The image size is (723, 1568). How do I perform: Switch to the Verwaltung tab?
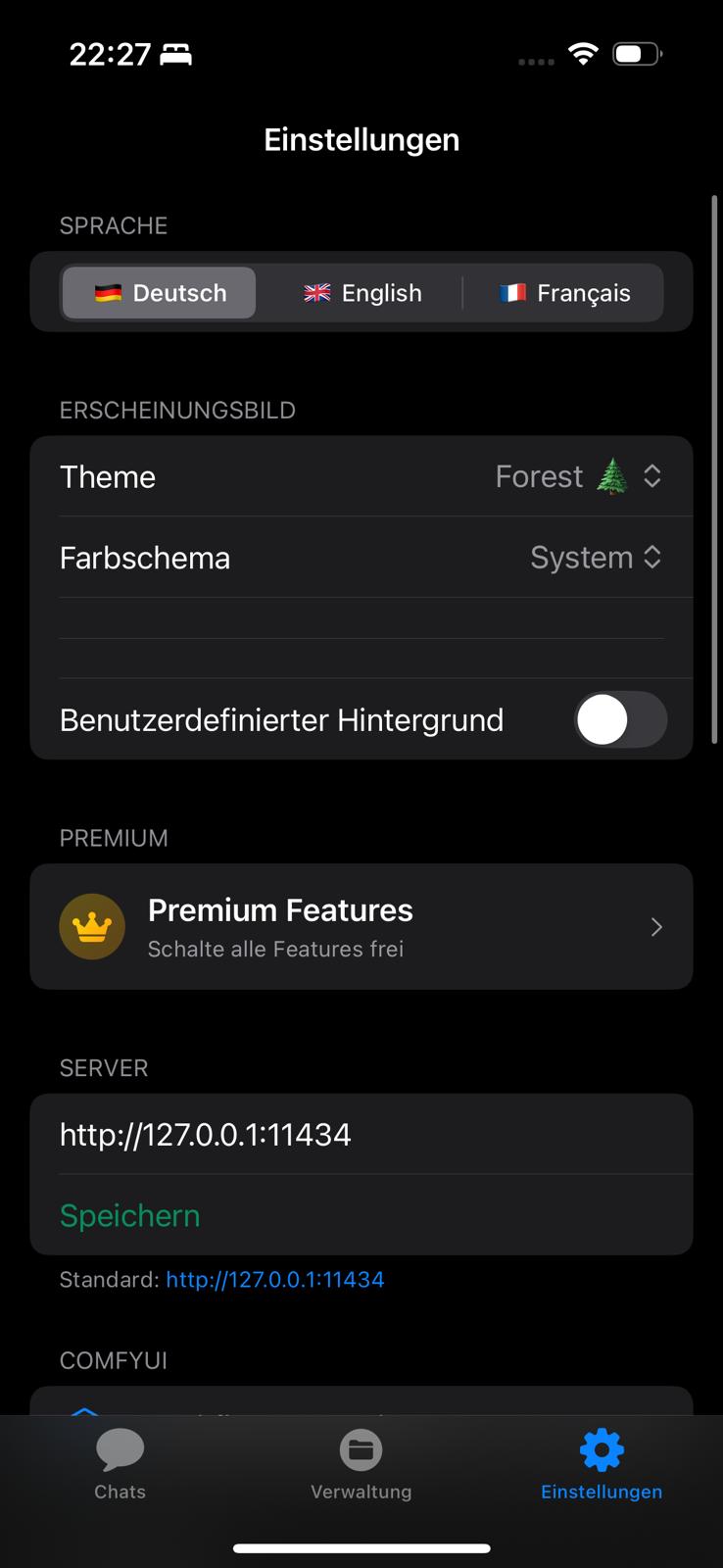[361, 1464]
